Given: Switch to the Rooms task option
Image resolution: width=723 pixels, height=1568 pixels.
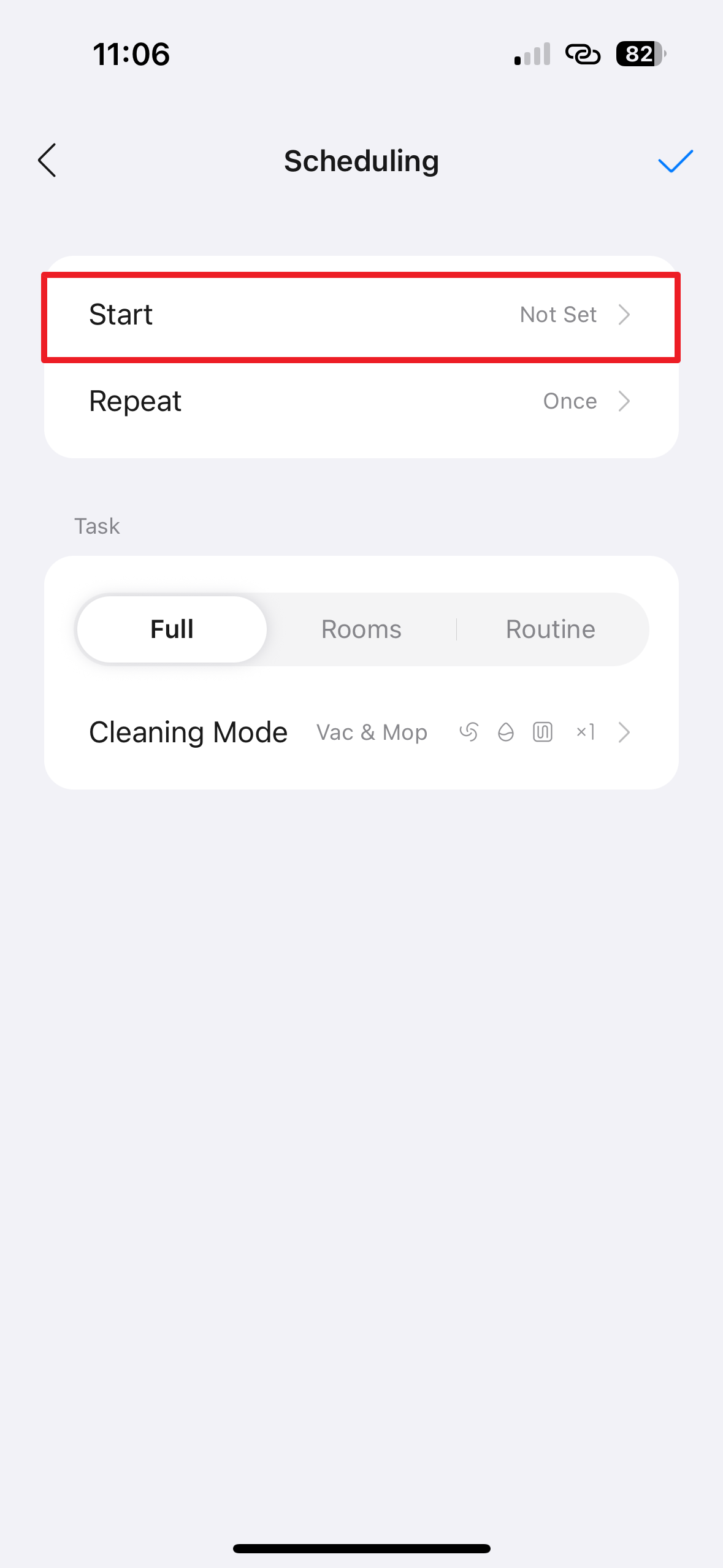Looking at the screenshot, I should coord(361,629).
